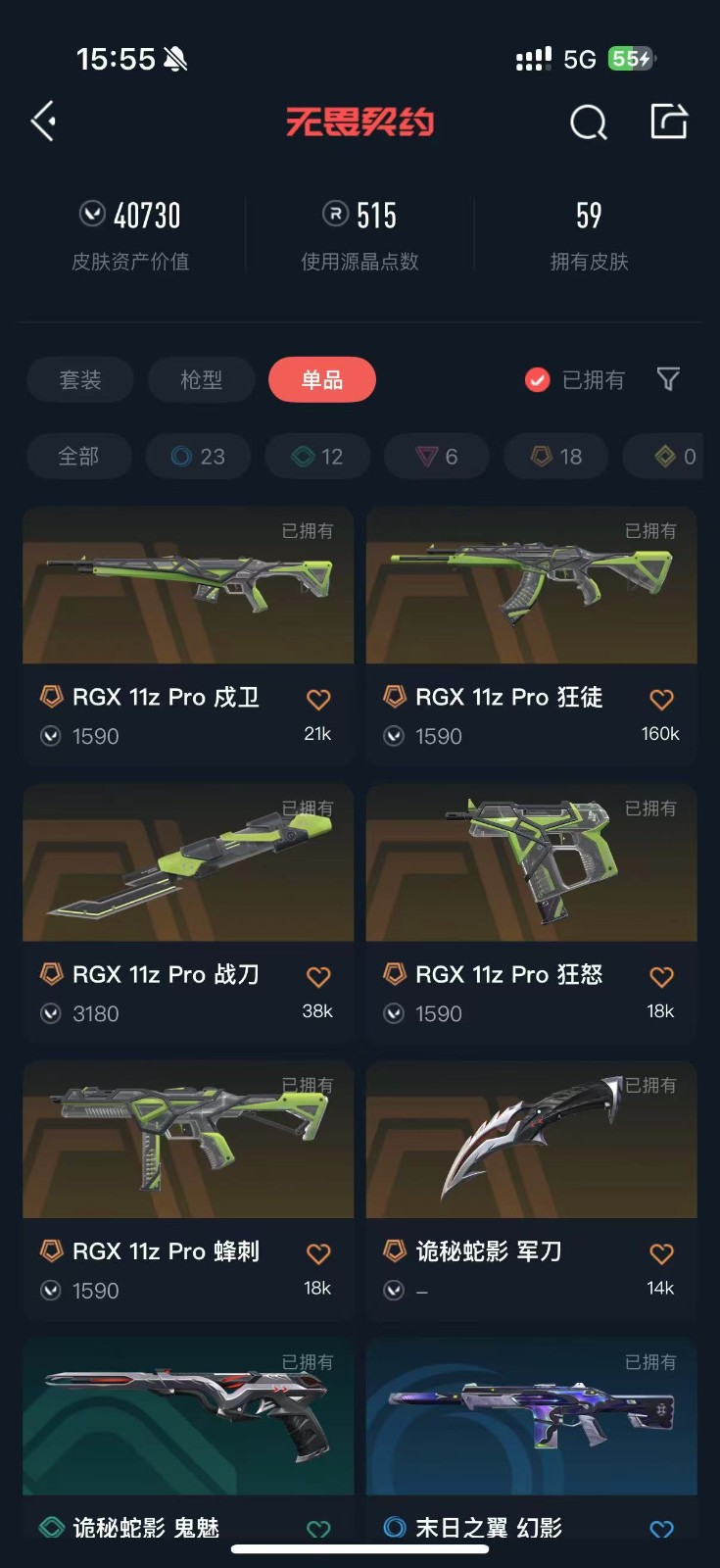Open the filter funnel icon
720x1568 pixels.
[668, 379]
